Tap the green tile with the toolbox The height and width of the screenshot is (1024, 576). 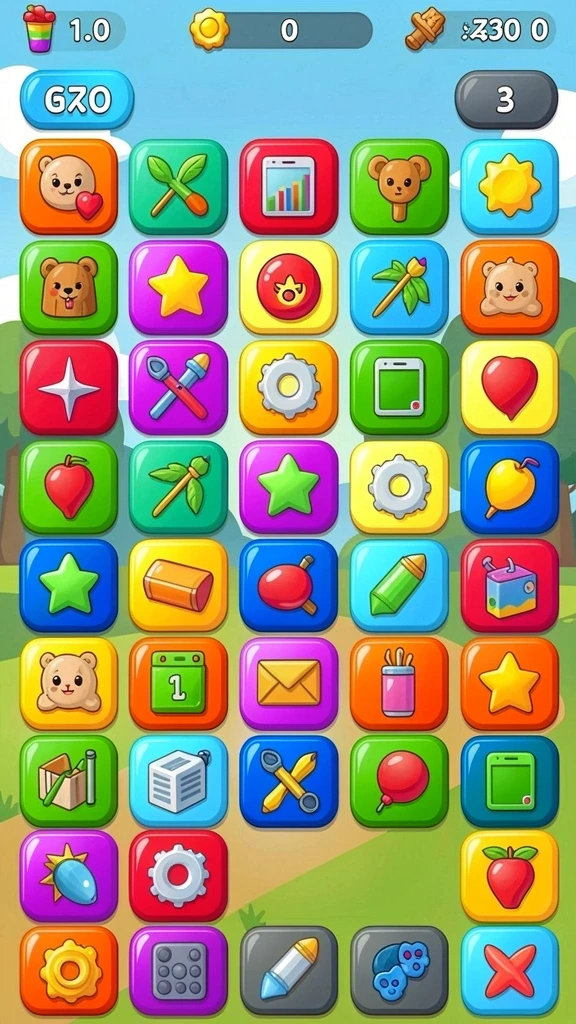point(69,781)
